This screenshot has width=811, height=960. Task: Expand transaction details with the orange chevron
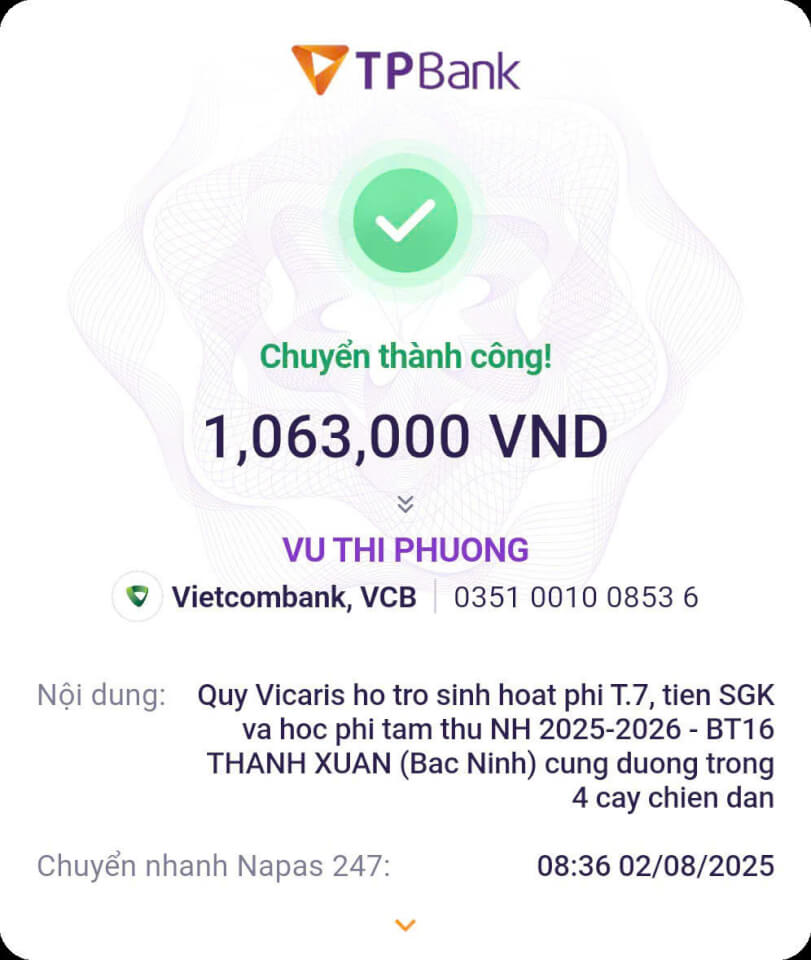point(405,925)
